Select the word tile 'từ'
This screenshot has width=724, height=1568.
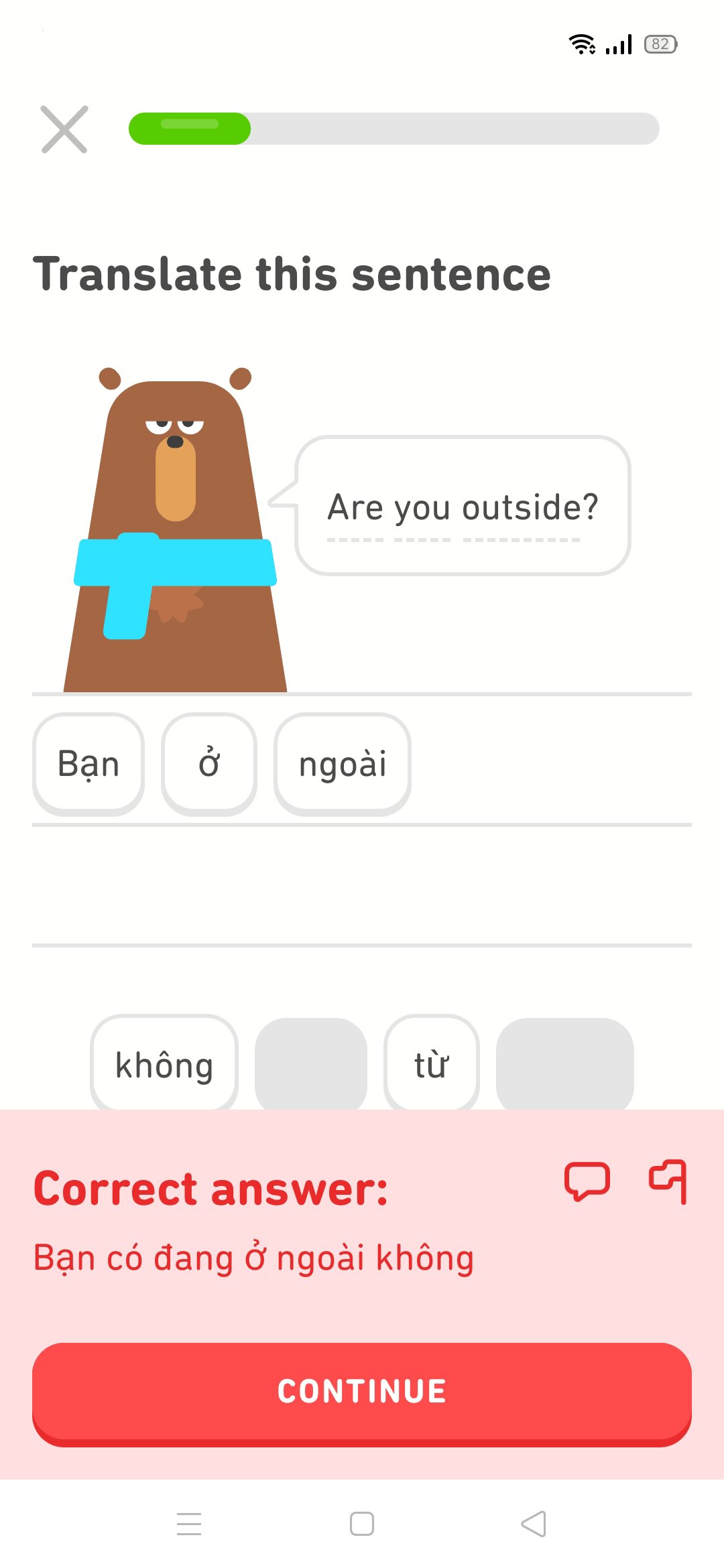[x=431, y=1064]
